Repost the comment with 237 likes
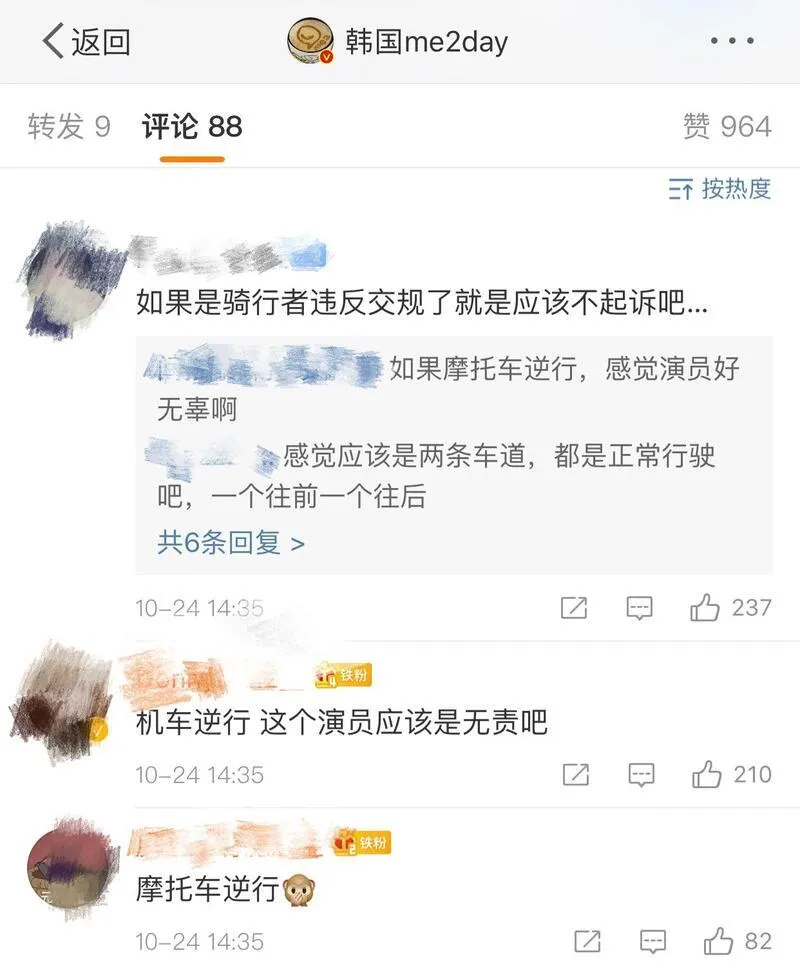 (x=574, y=608)
